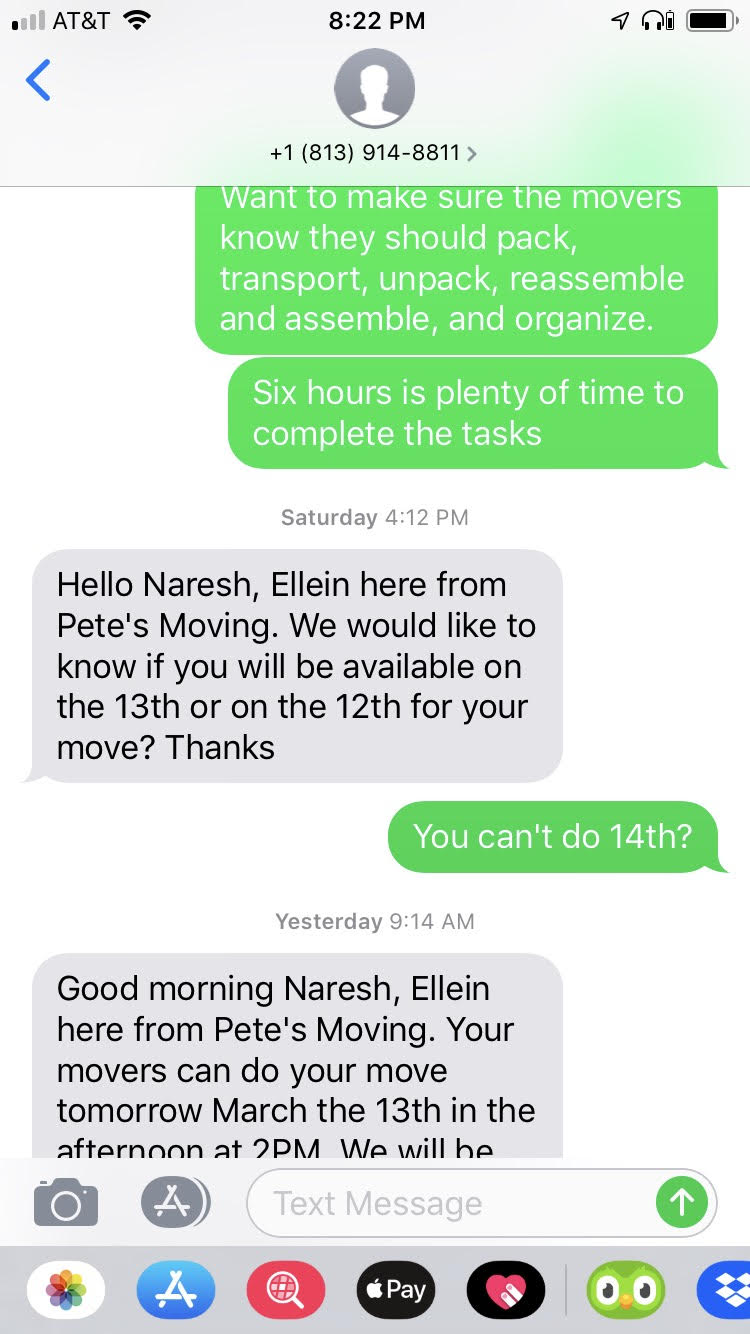This screenshot has height=1334, width=750.
Task: Open Apple Pay in the app drawer
Action: [396, 1290]
